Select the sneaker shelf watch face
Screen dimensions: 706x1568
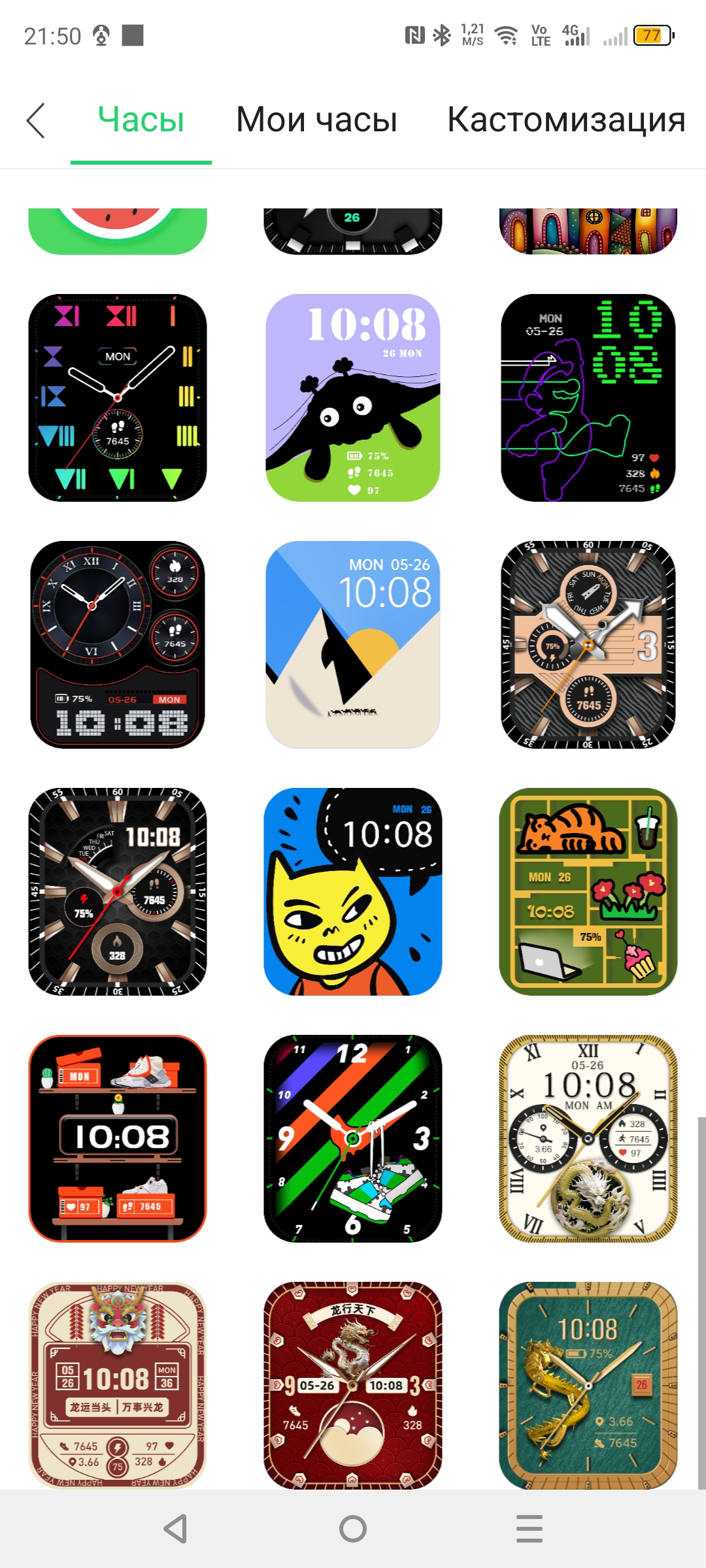tap(118, 1139)
